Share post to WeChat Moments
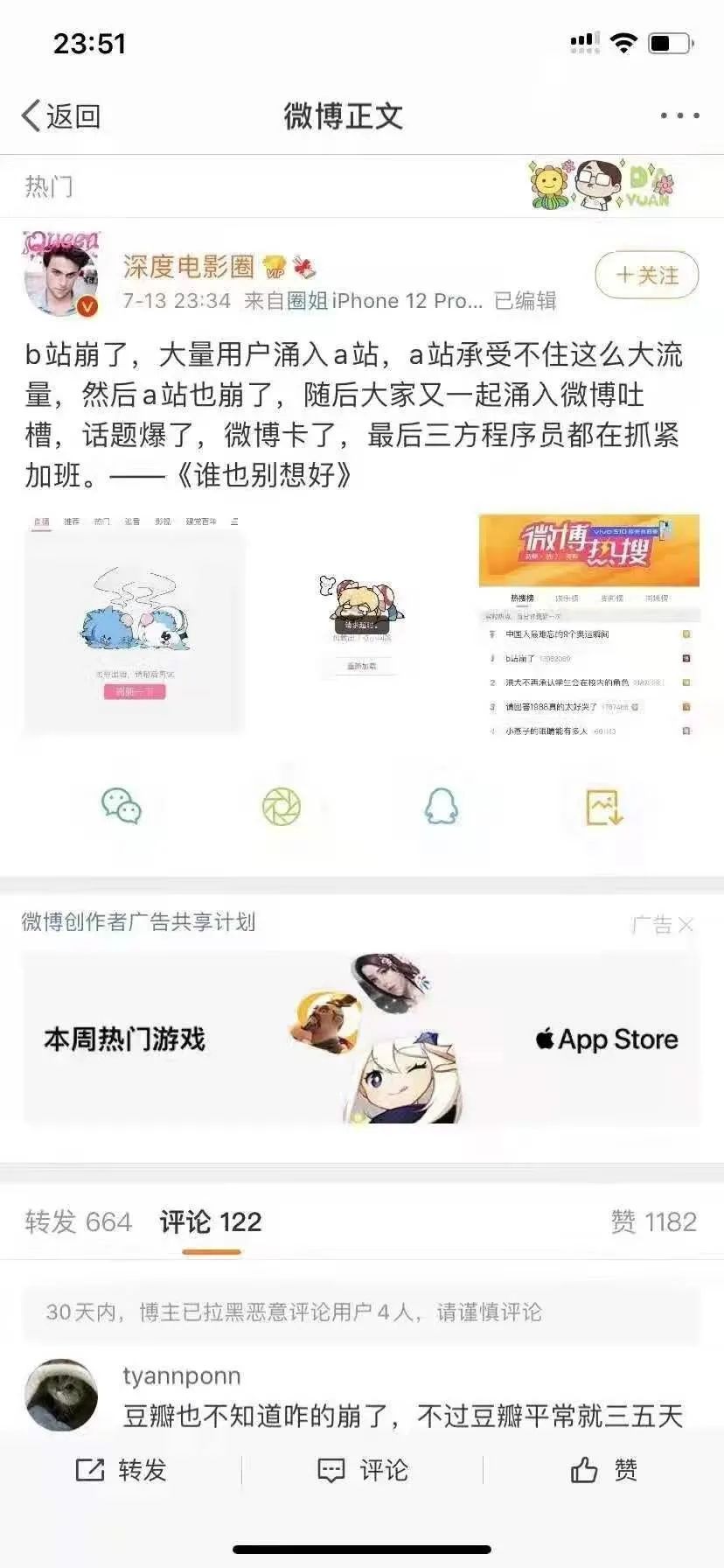 click(x=282, y=806)
